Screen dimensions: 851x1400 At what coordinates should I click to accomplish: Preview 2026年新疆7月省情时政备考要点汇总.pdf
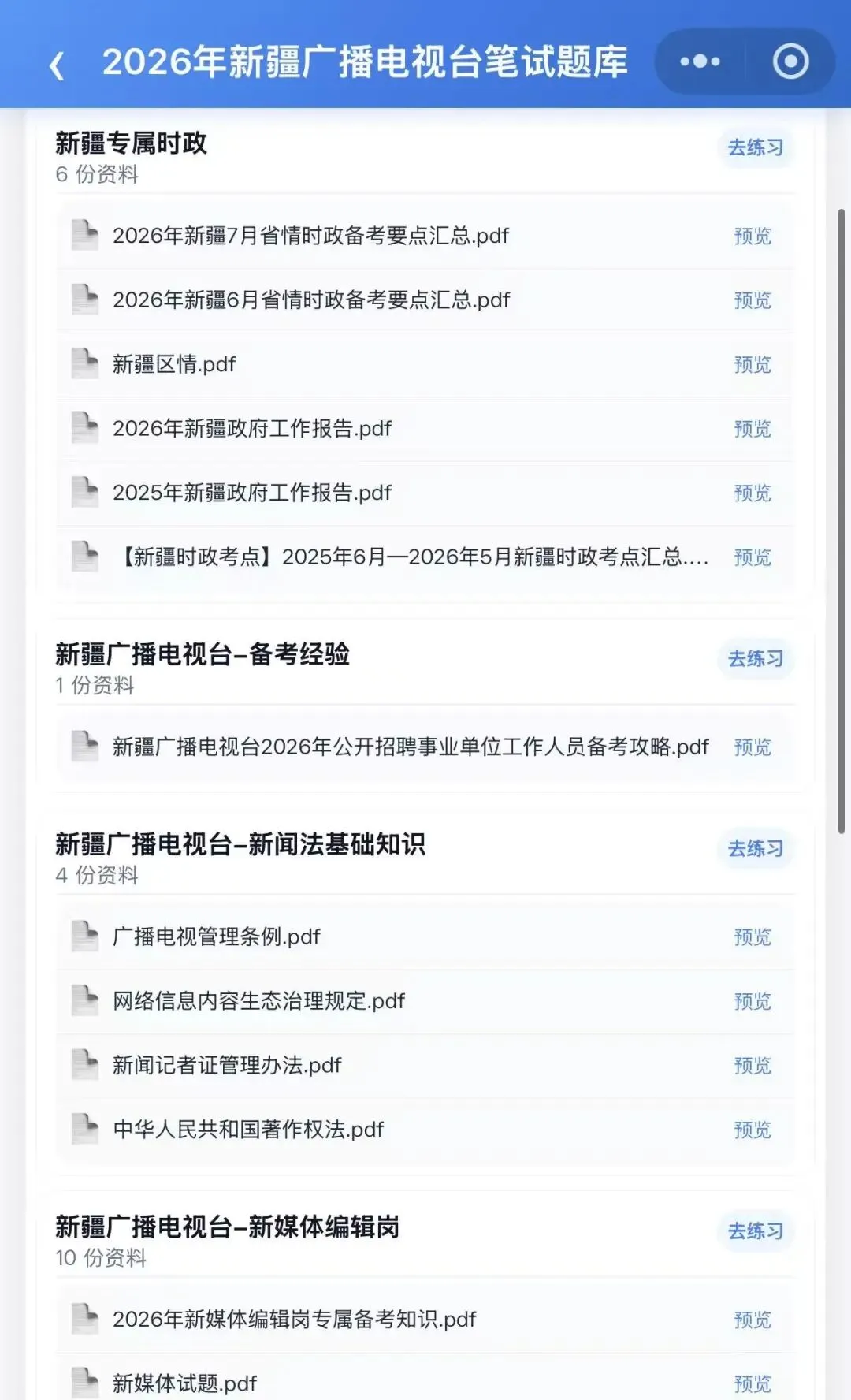pos(752,236)
